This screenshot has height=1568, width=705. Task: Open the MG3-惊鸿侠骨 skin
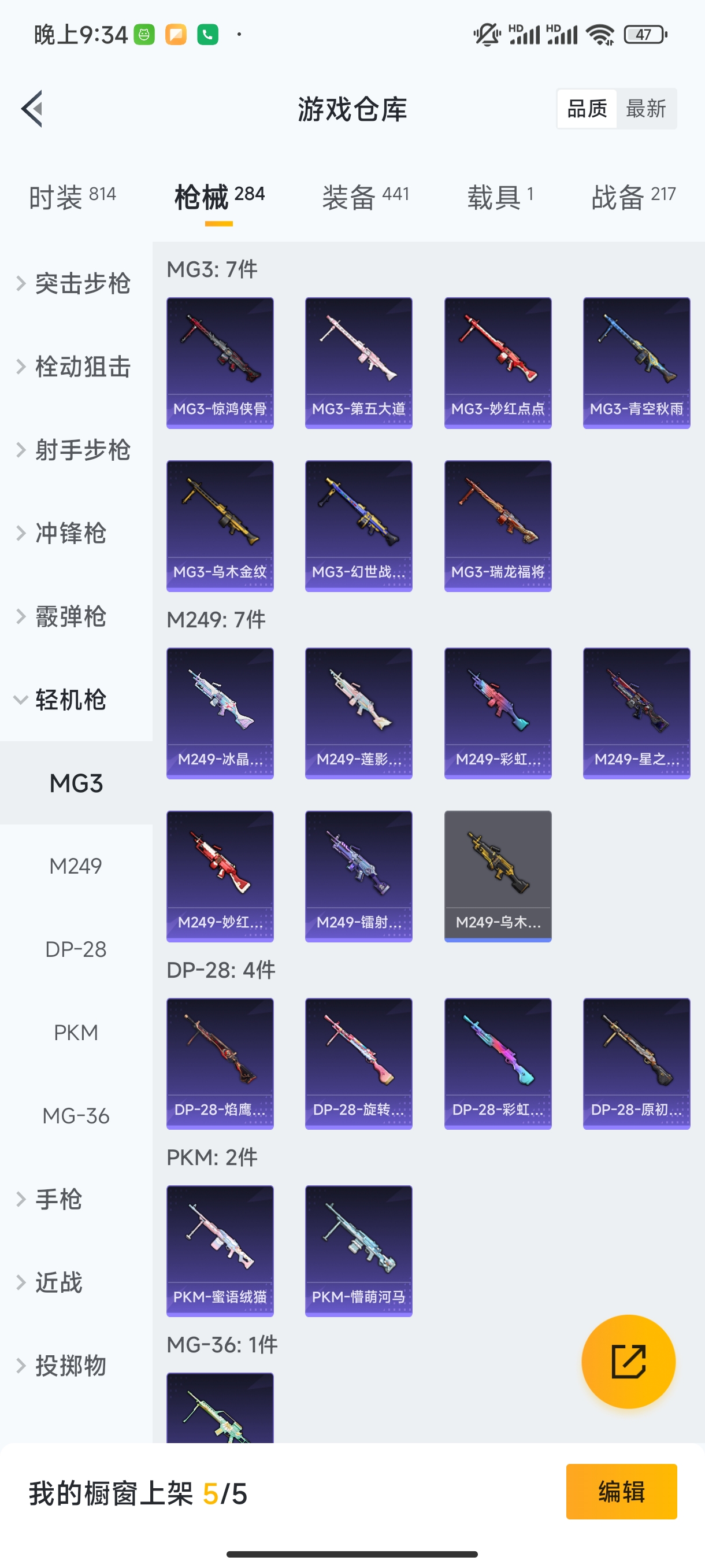click(x=220, y=363)
